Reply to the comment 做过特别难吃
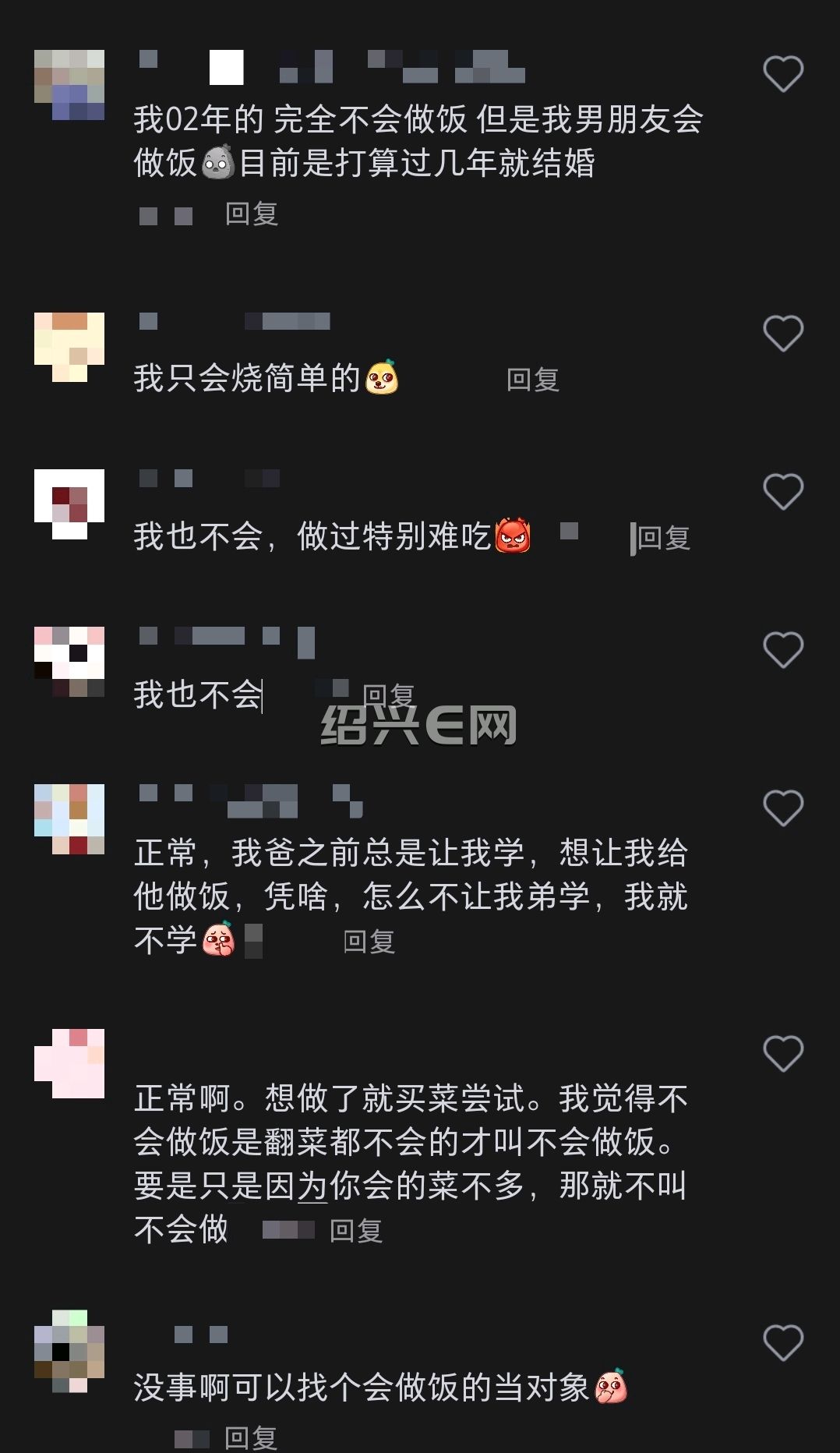840x1453 pixels. point(664,538)
